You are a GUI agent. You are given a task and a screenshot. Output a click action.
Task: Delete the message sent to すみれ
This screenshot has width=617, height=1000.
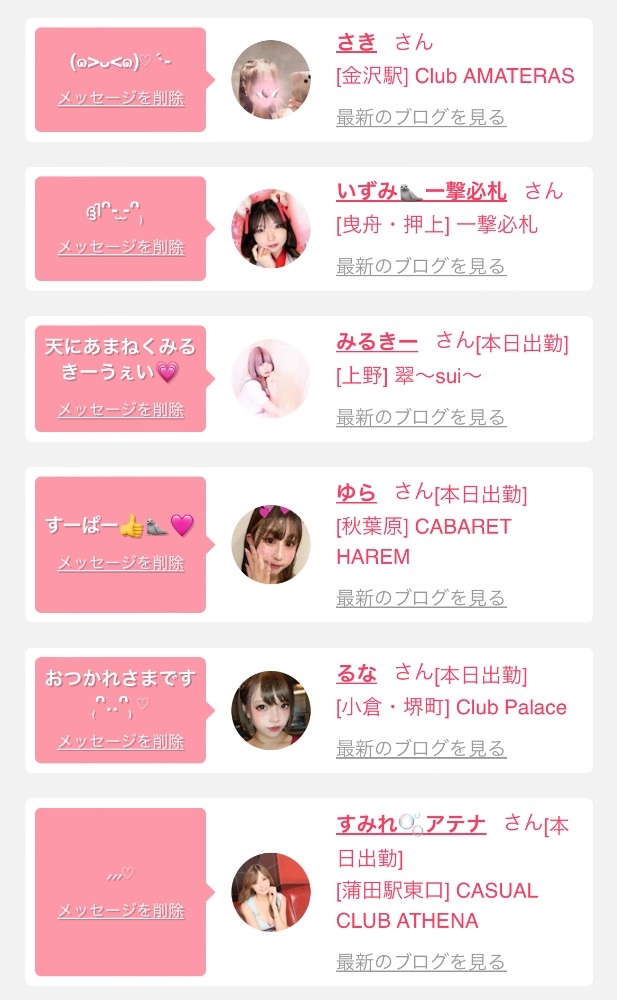click(121, 911)
